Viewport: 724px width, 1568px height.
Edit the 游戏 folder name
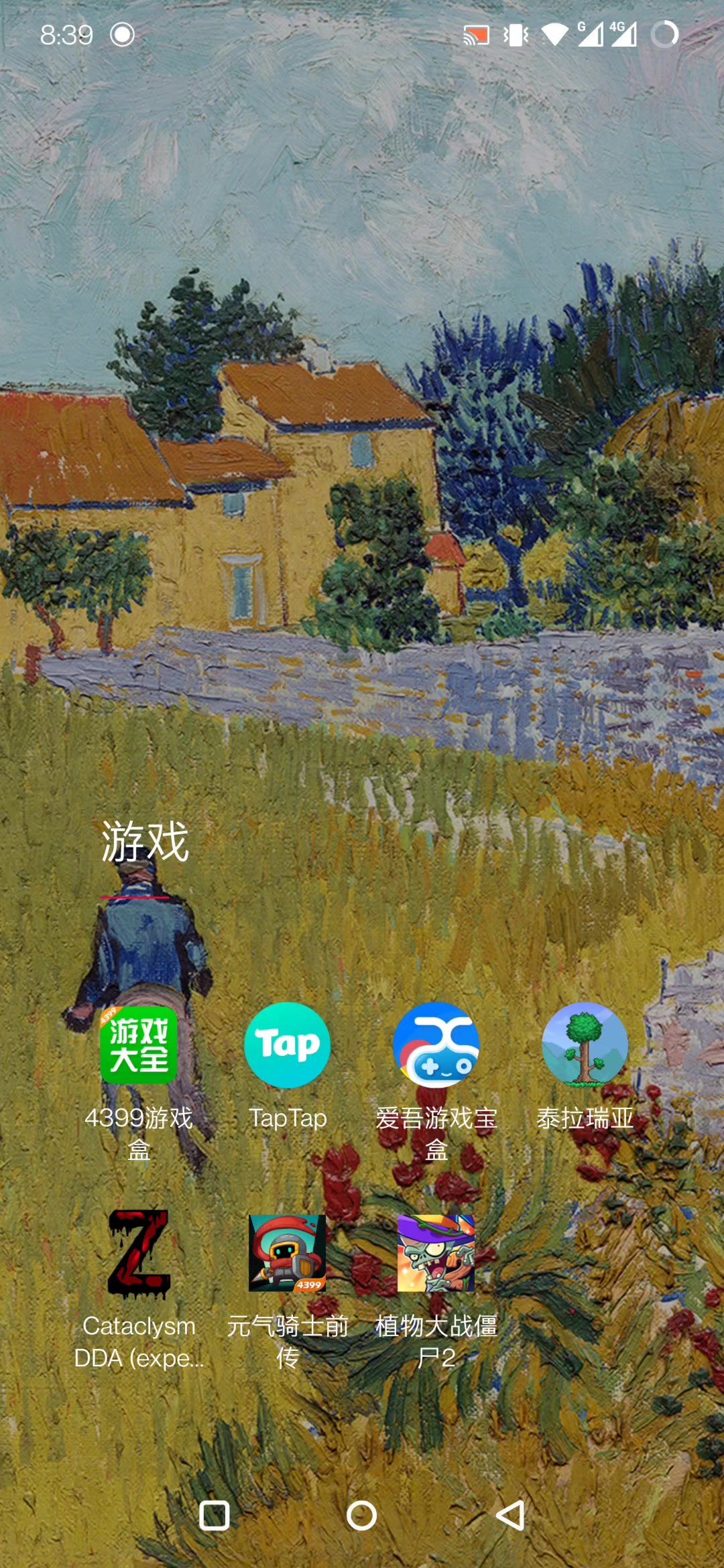point(145,843)
